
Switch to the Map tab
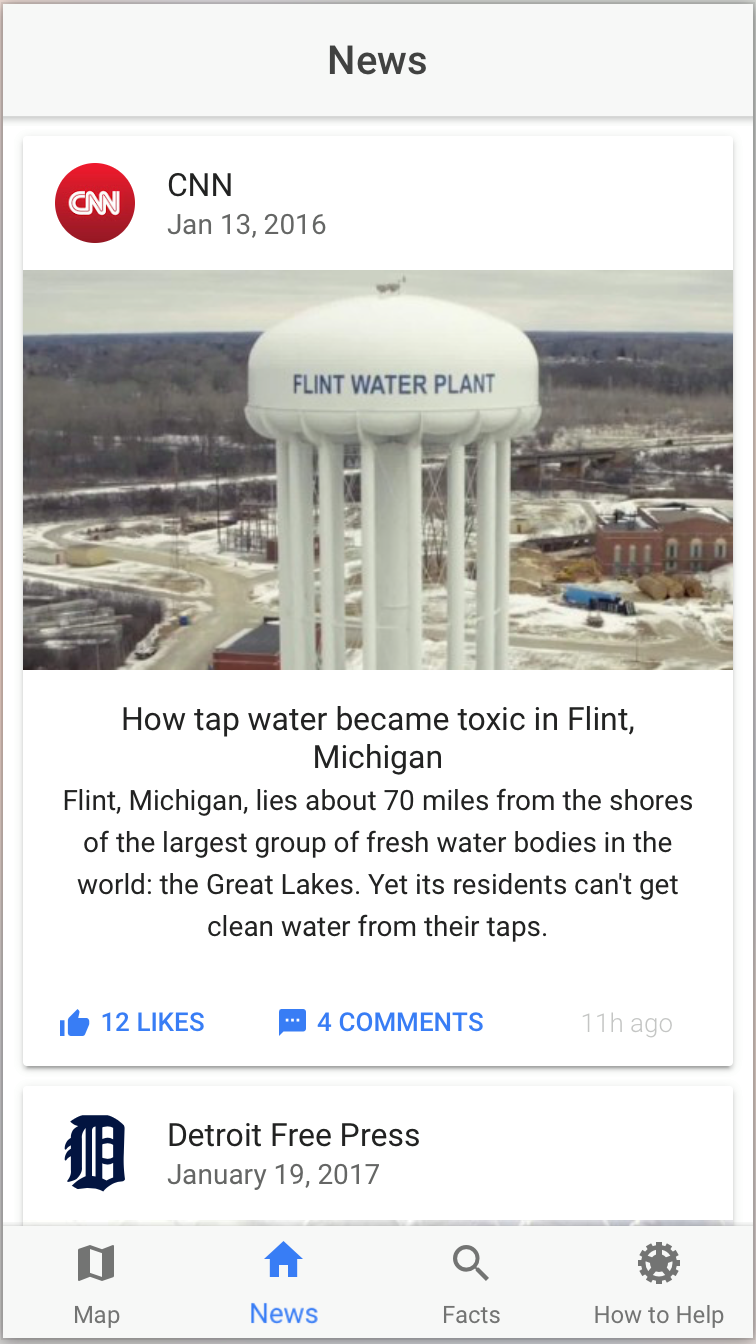[96, 1284]
